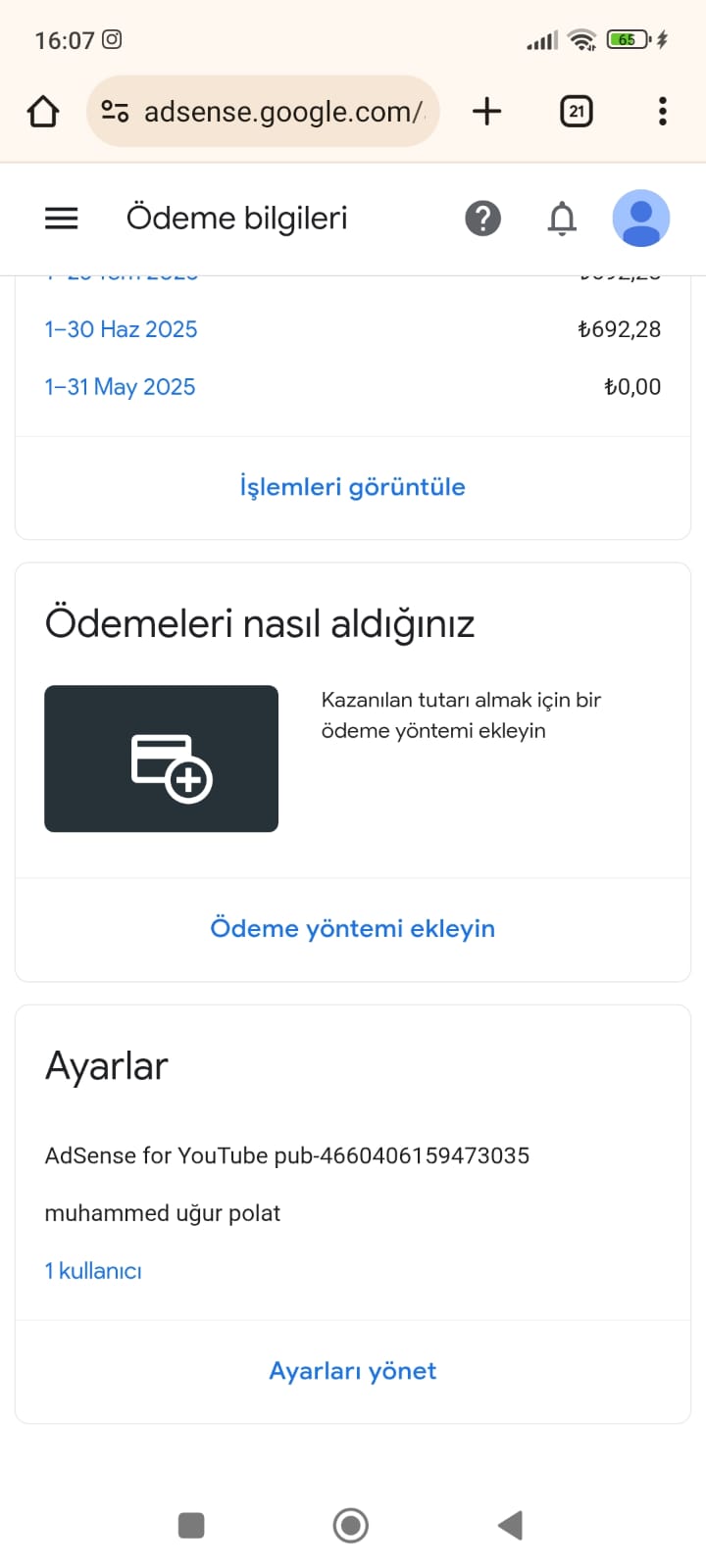
Task: Open the account profile avatar
Action: click(x=641, y=218)
